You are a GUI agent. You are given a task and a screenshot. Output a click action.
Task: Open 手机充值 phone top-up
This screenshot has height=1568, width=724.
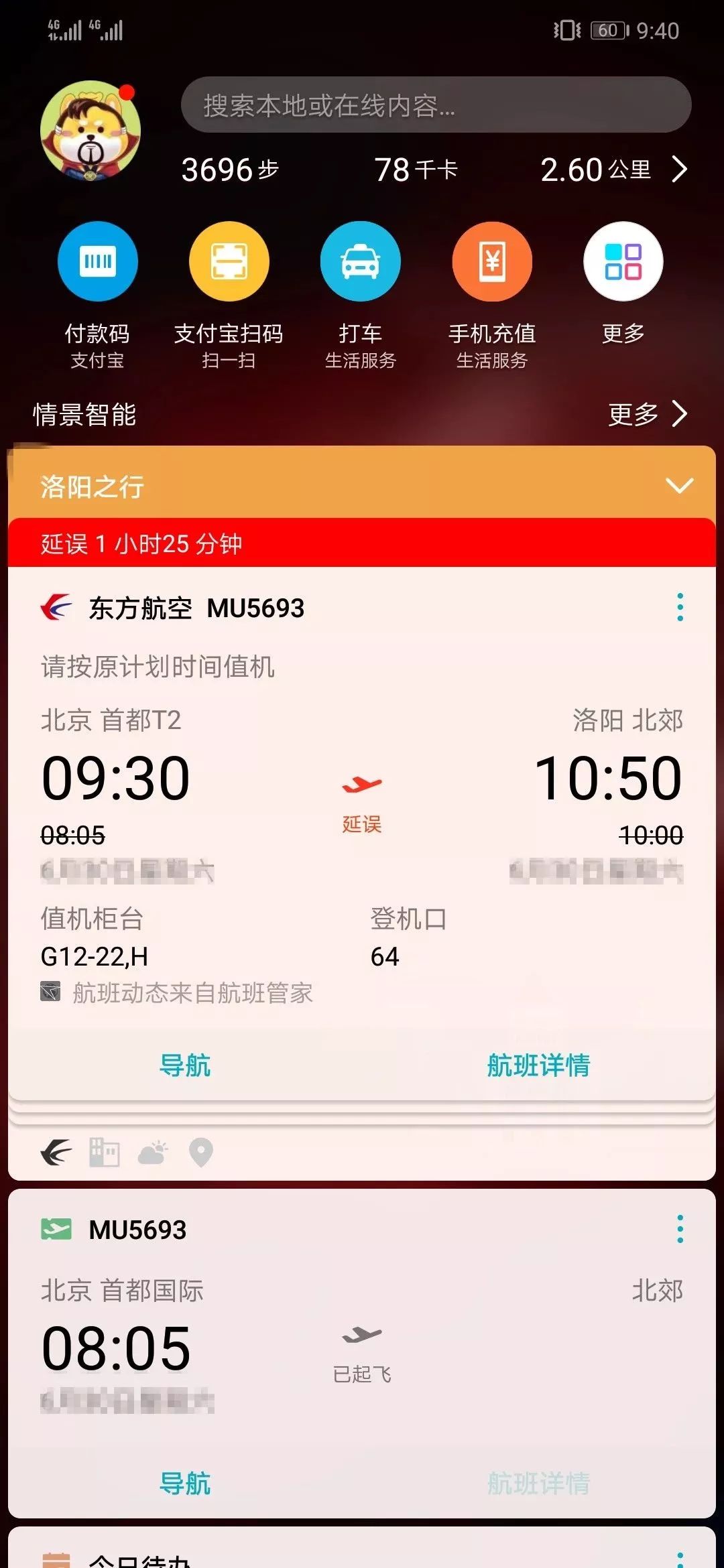[x=492, y=295]
